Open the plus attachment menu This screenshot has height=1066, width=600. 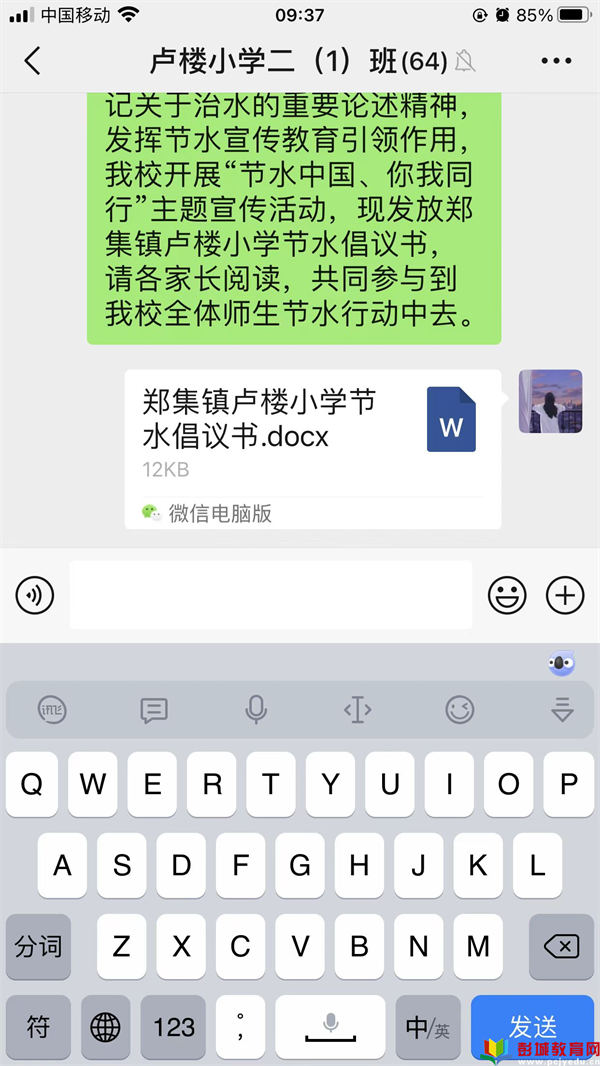click(565, 596)
